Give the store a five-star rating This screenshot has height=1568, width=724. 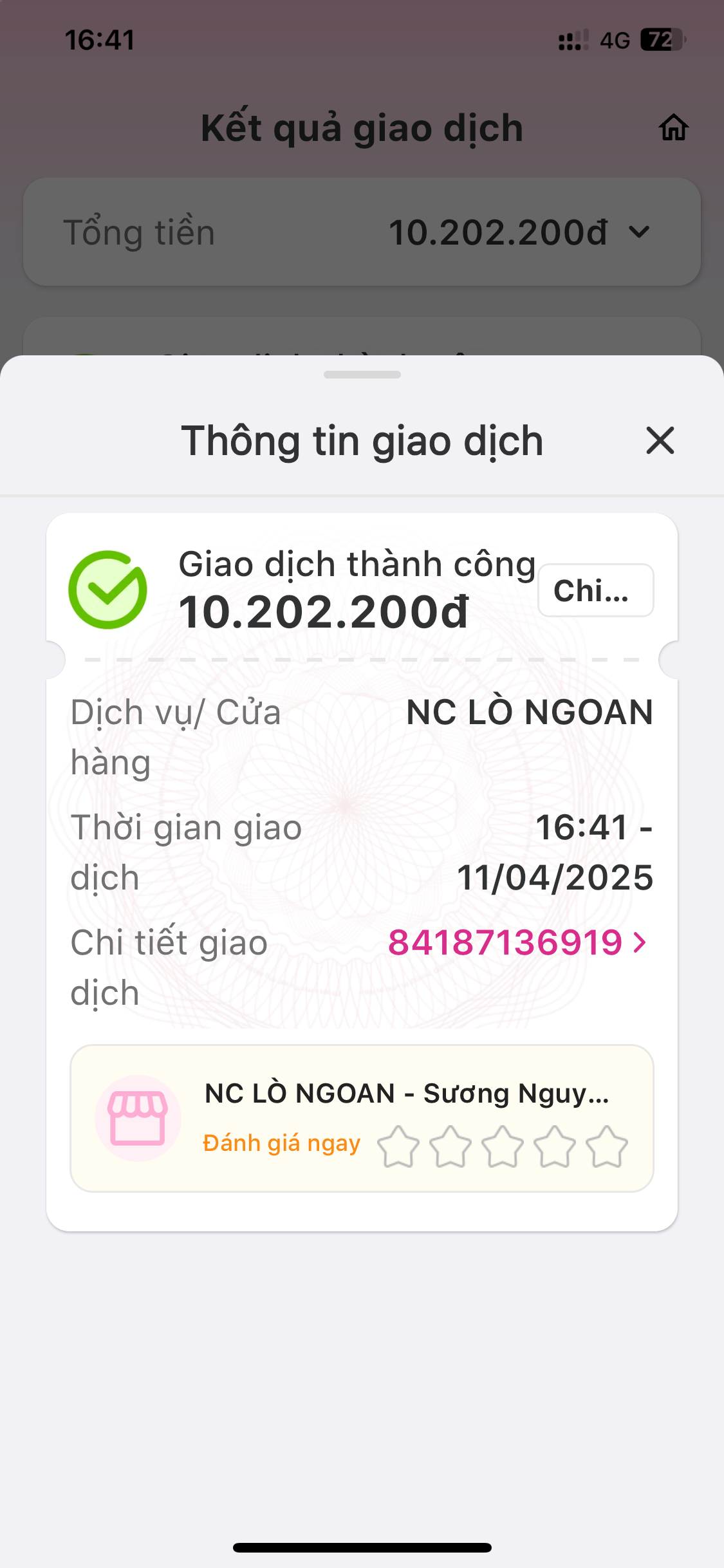click(x=606, y=1146)
